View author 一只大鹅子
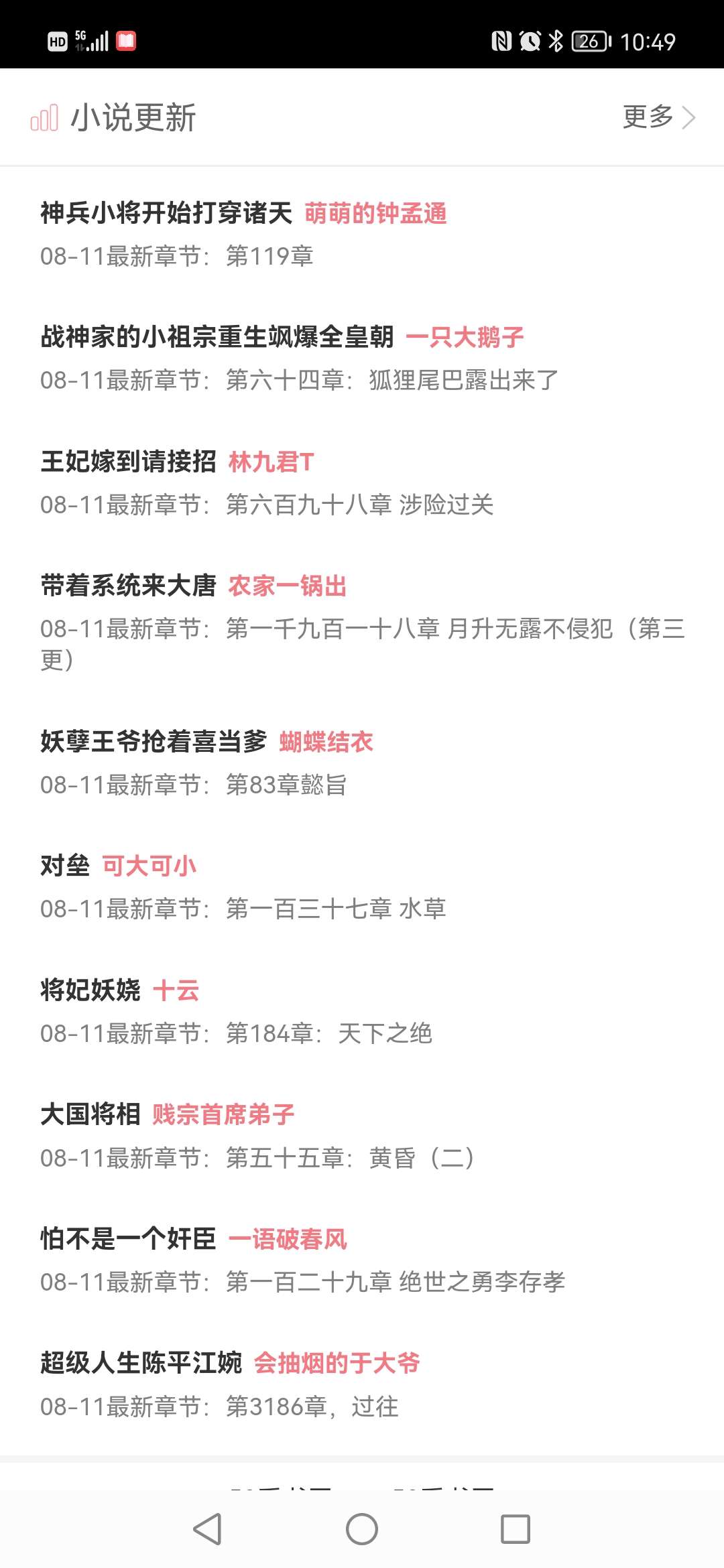724x1568 pixels. click(465, 337)
